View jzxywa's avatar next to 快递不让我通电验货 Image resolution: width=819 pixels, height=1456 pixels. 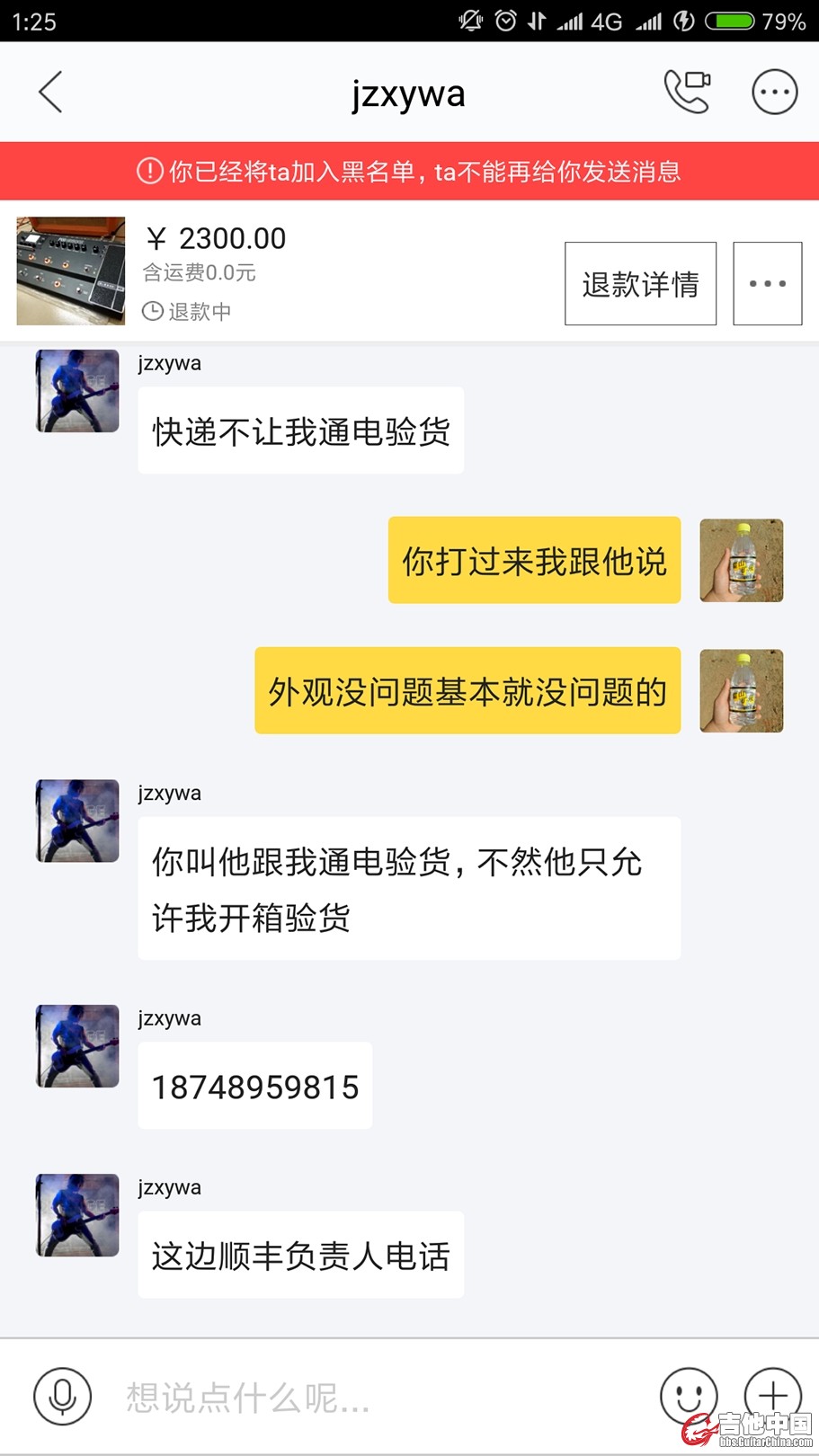77,391
